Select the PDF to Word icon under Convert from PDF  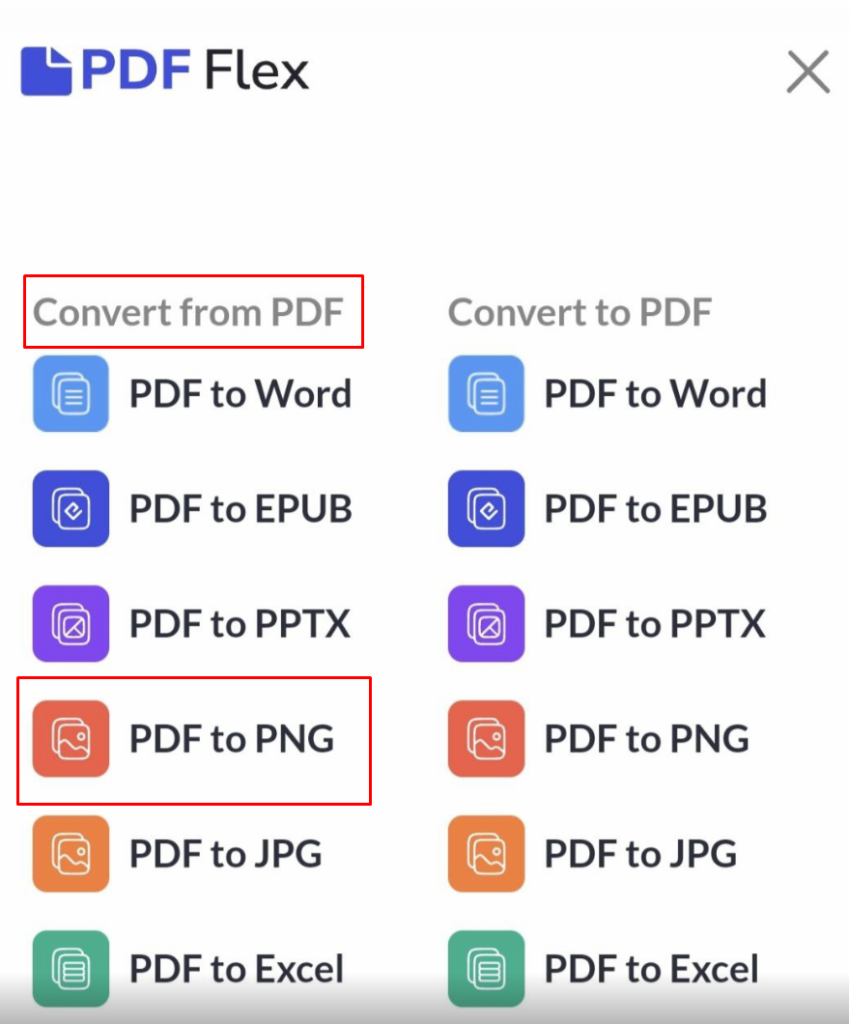[69, 393]
